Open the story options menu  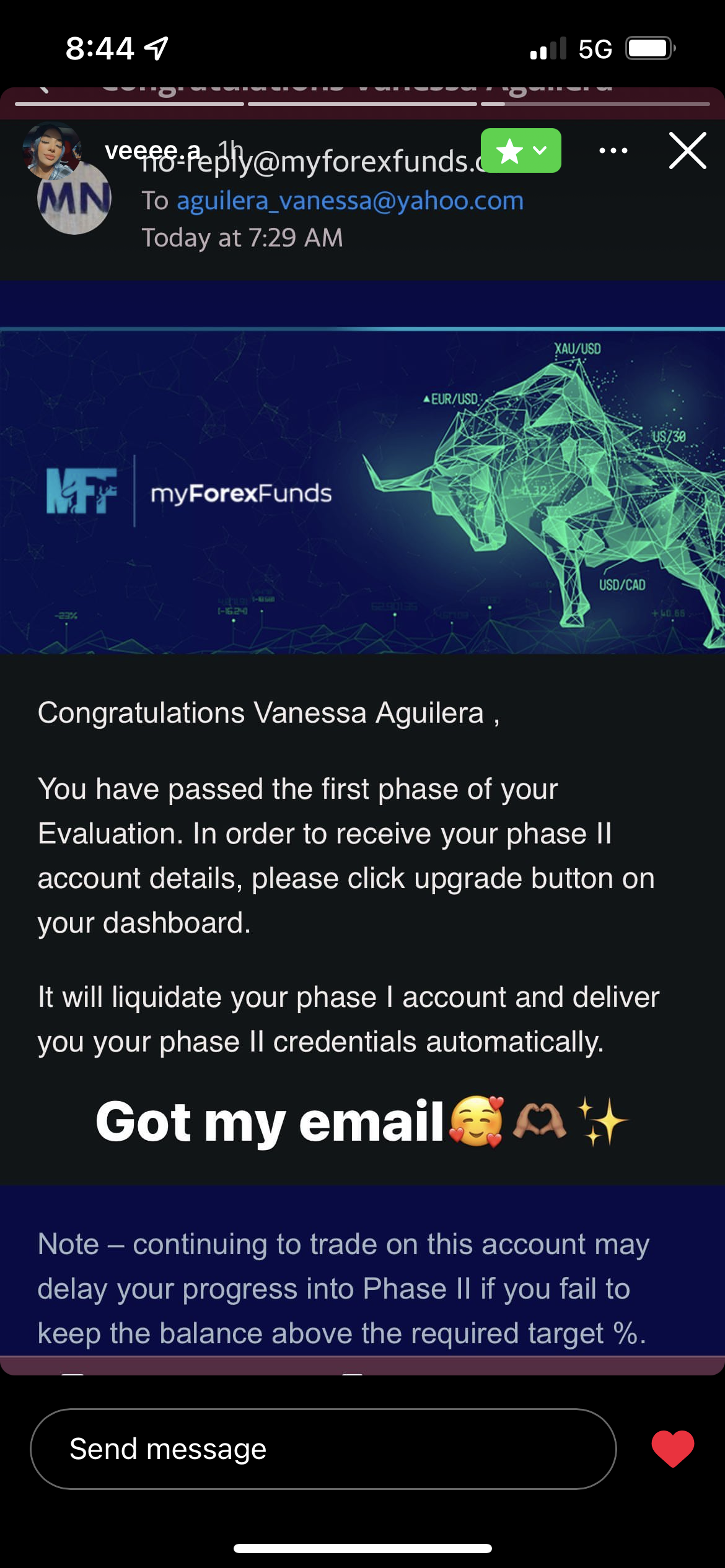613,150
